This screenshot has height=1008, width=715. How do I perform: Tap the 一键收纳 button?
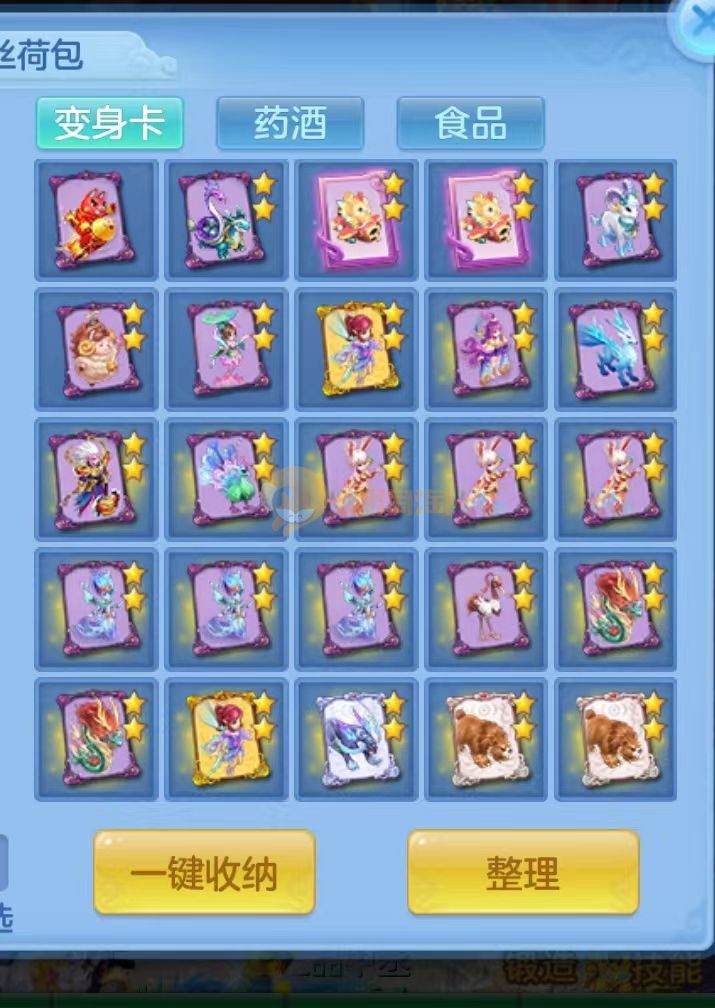[x=204, y=872]
